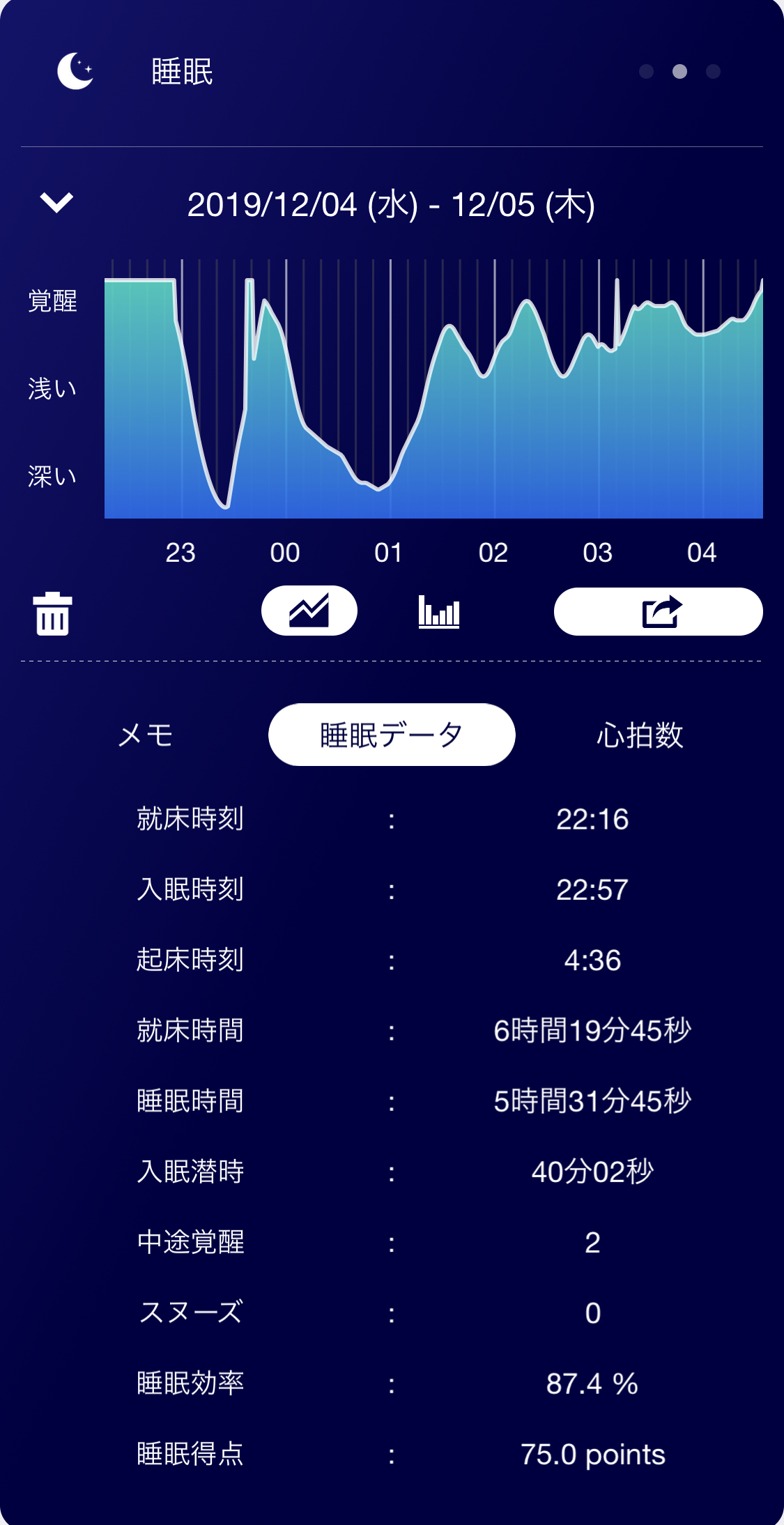Tap the page indicator dots

pos(679,71)
